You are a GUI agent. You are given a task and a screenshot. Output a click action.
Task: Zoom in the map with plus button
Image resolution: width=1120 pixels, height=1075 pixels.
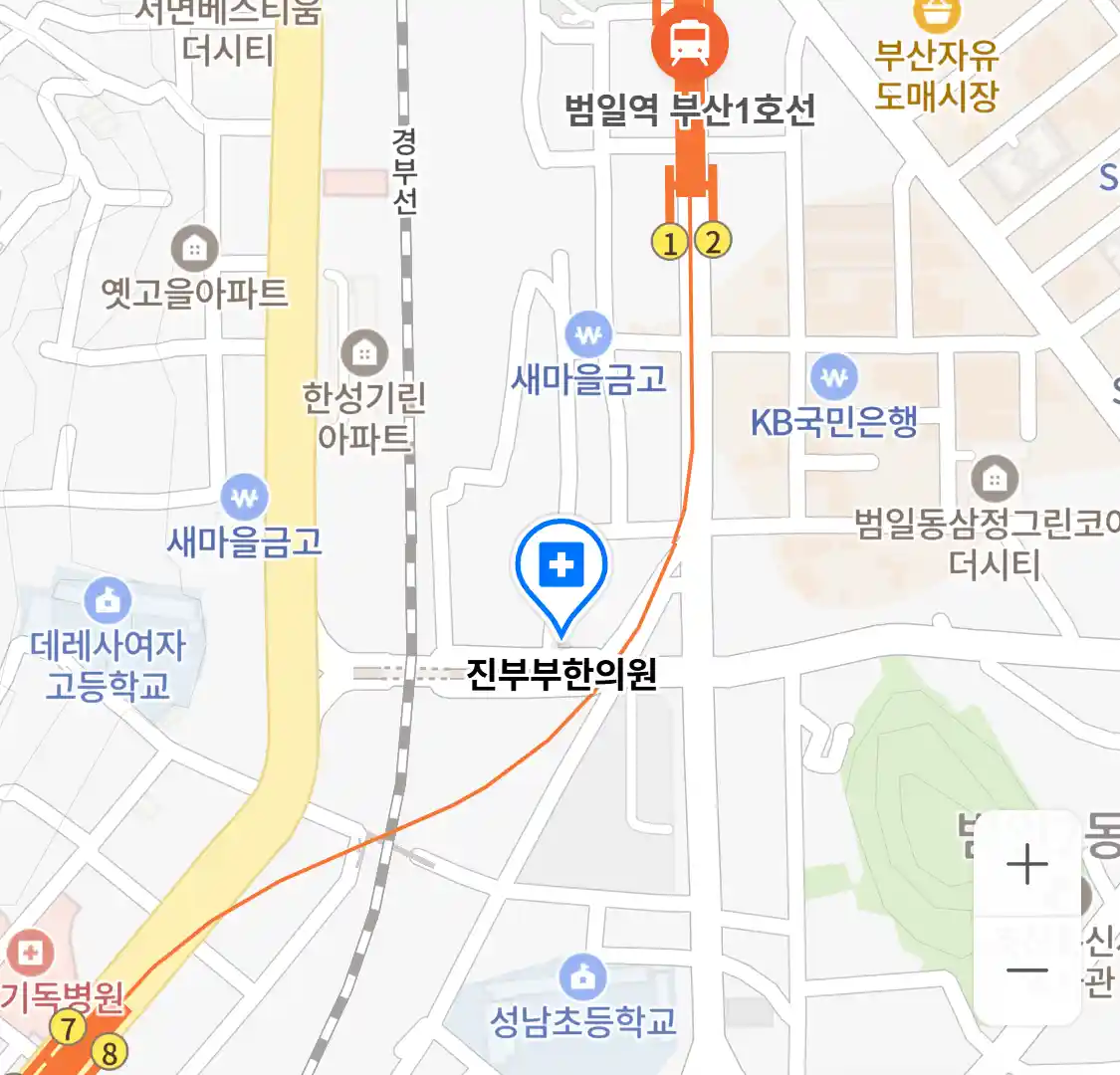(1026, 865)
